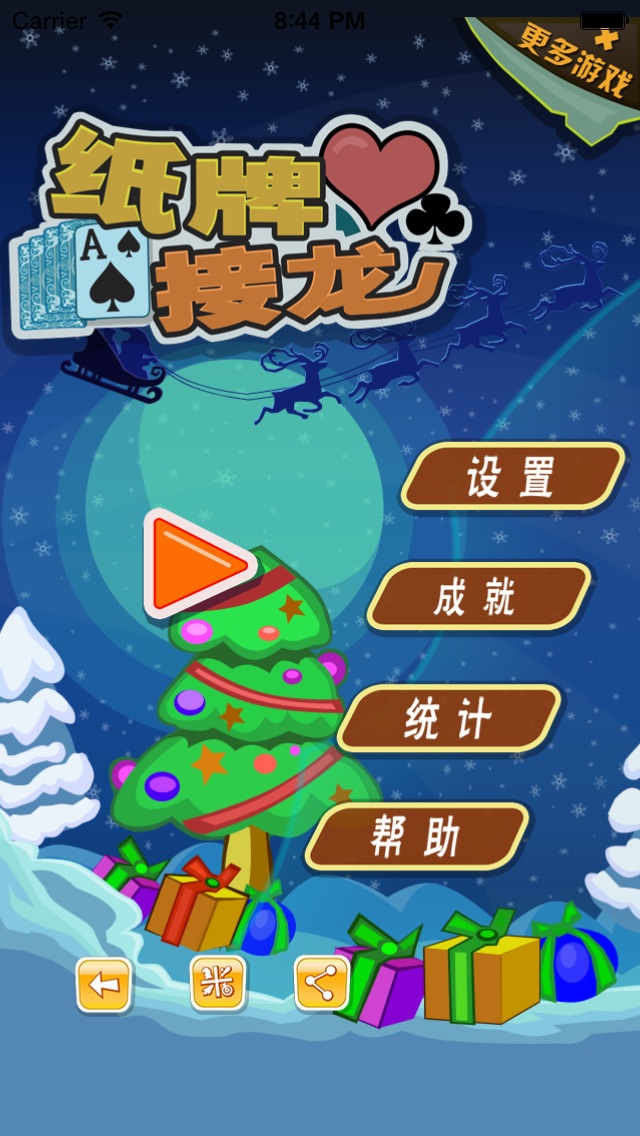Open 帮助 (Help)
Viewport: 640px width, 1136px height.
click(x=416, y=838)
